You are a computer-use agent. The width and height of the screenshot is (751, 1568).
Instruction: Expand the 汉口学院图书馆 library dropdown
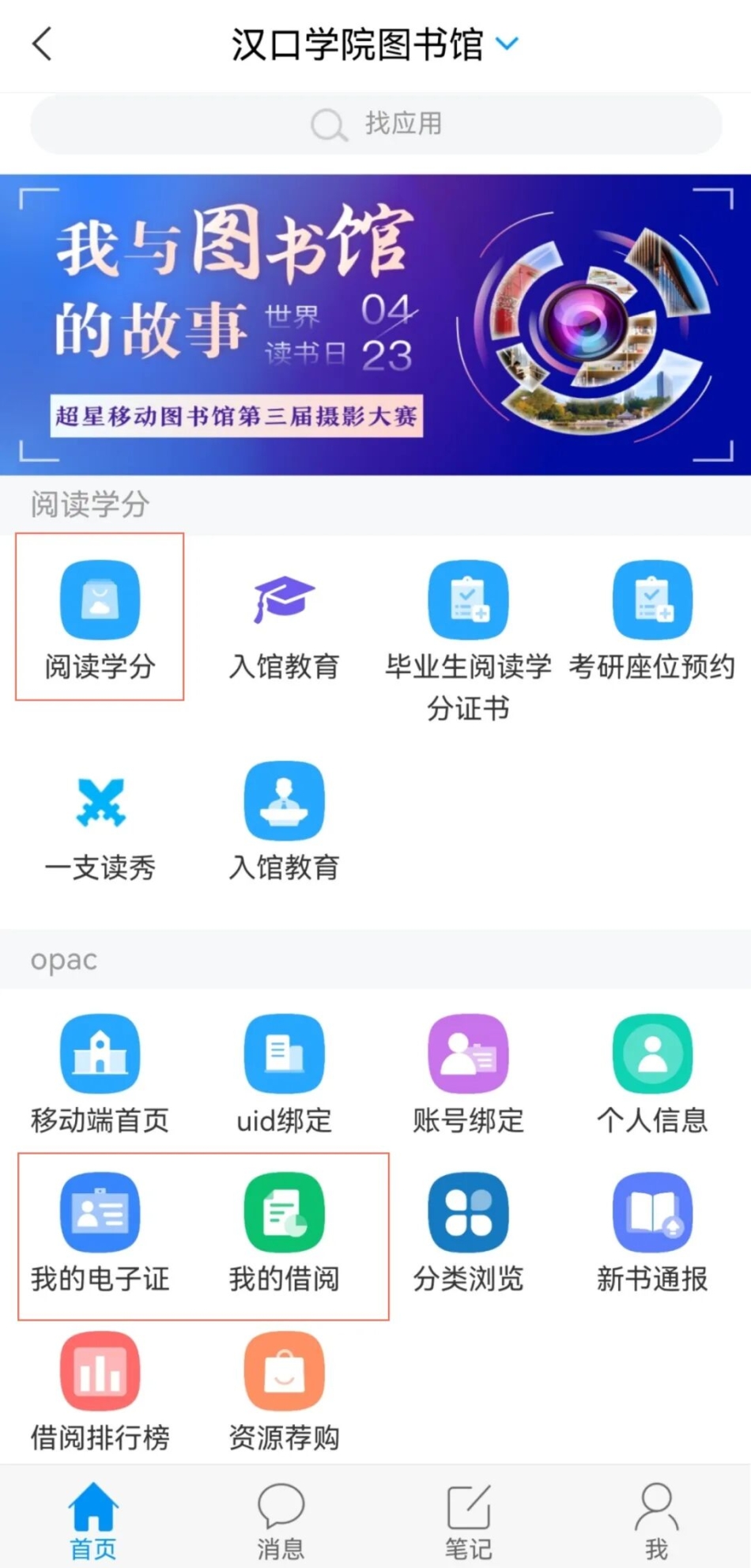pos(507,43)
